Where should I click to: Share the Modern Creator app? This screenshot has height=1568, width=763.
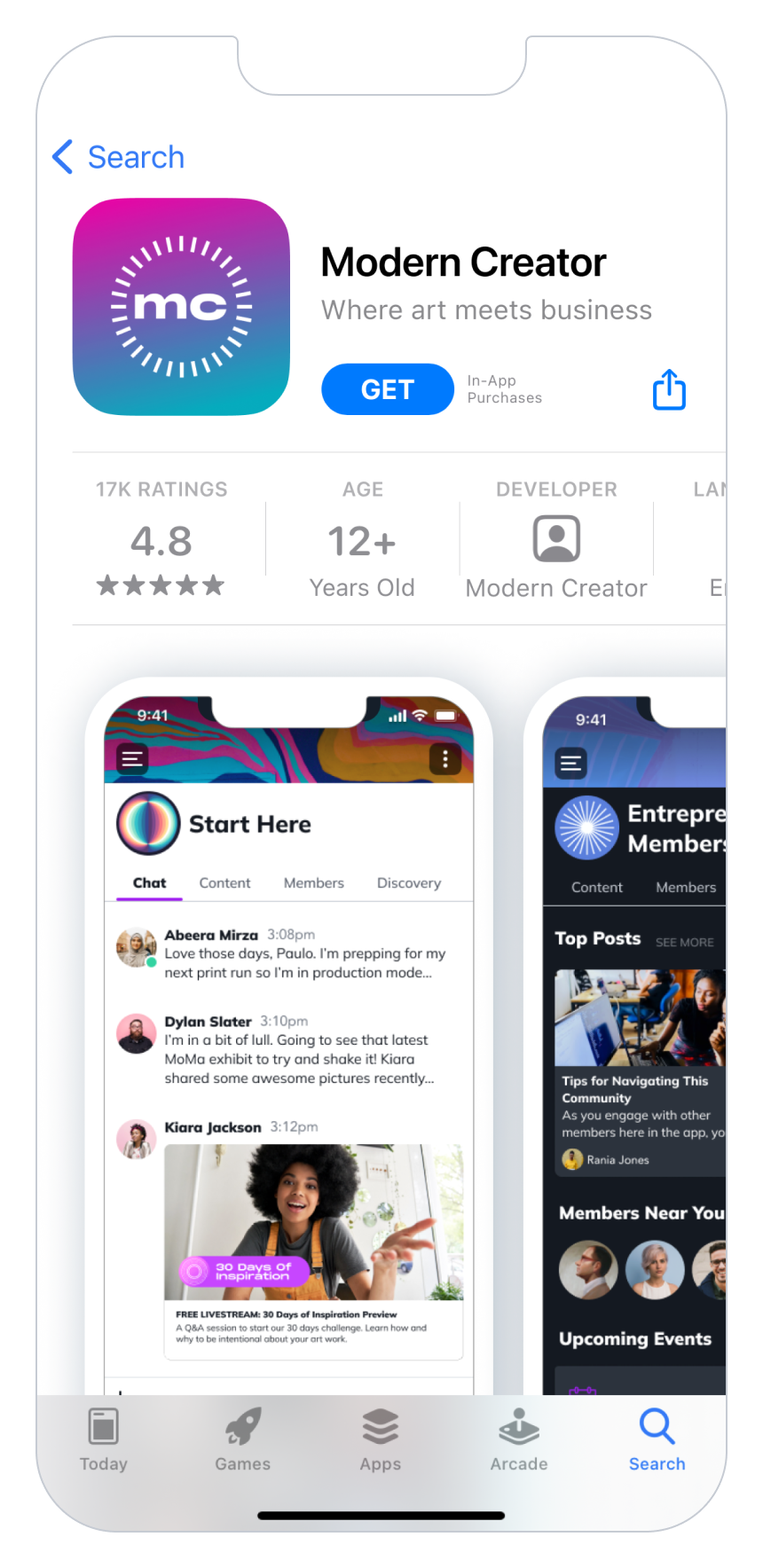(669, 389)
